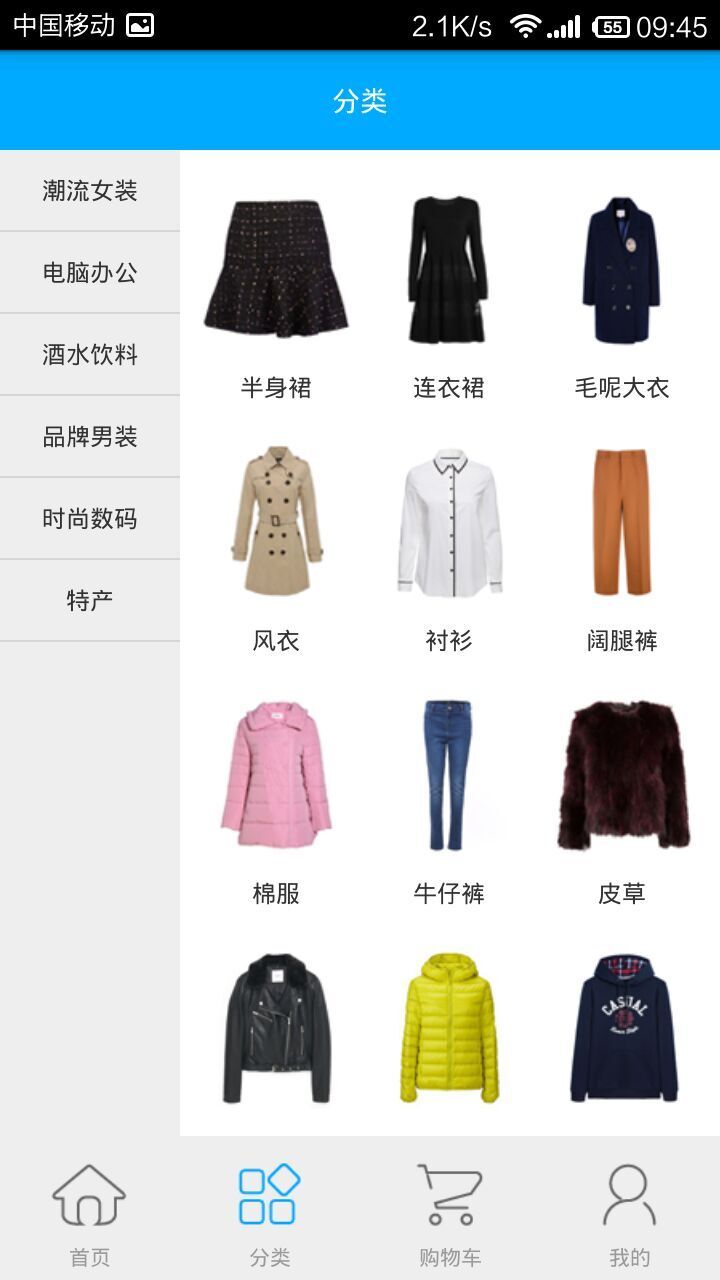The height and width of the screenshot is (1280, 720).
Task: Select the 潮流女装 category
Action: 90,191
